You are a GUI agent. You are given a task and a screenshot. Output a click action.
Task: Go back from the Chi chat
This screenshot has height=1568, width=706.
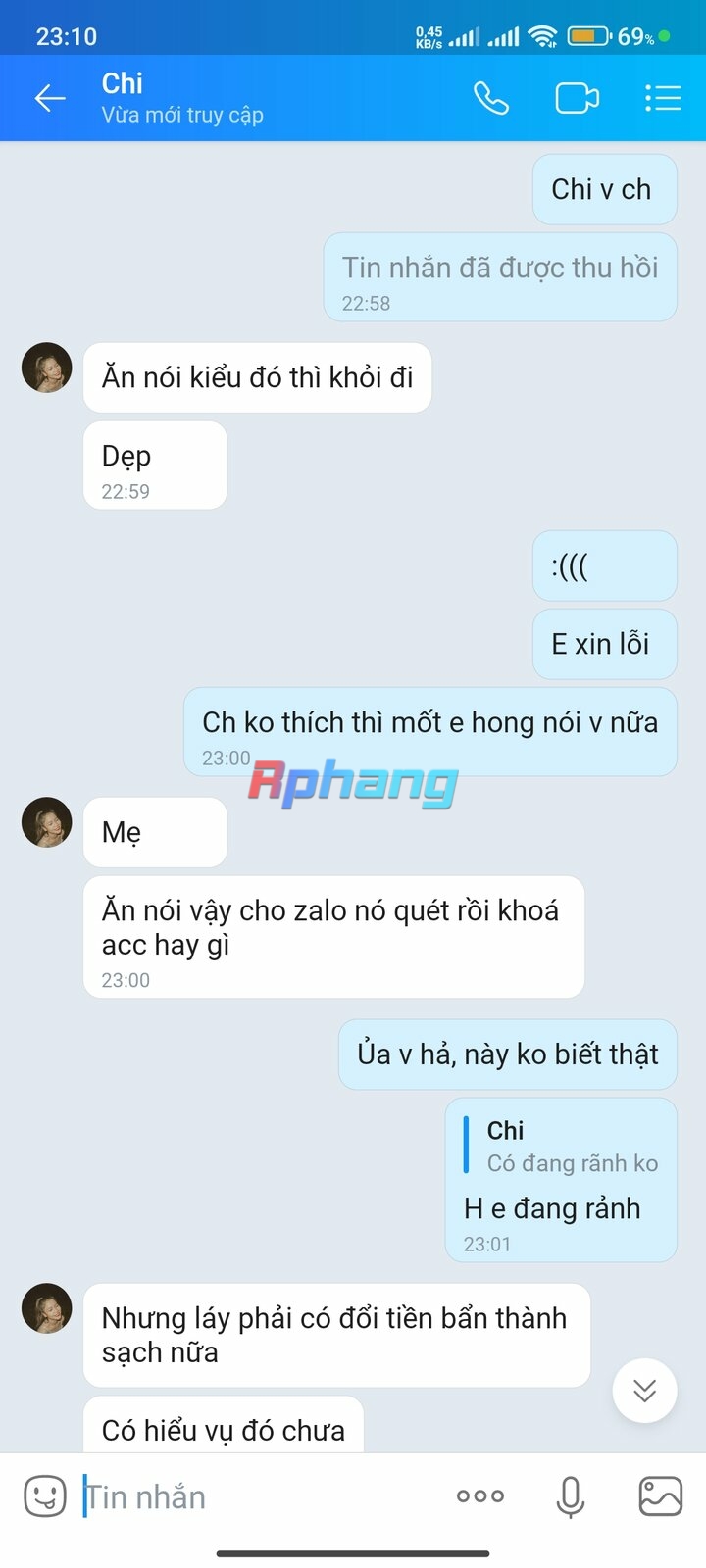click(x=50, y=98)
